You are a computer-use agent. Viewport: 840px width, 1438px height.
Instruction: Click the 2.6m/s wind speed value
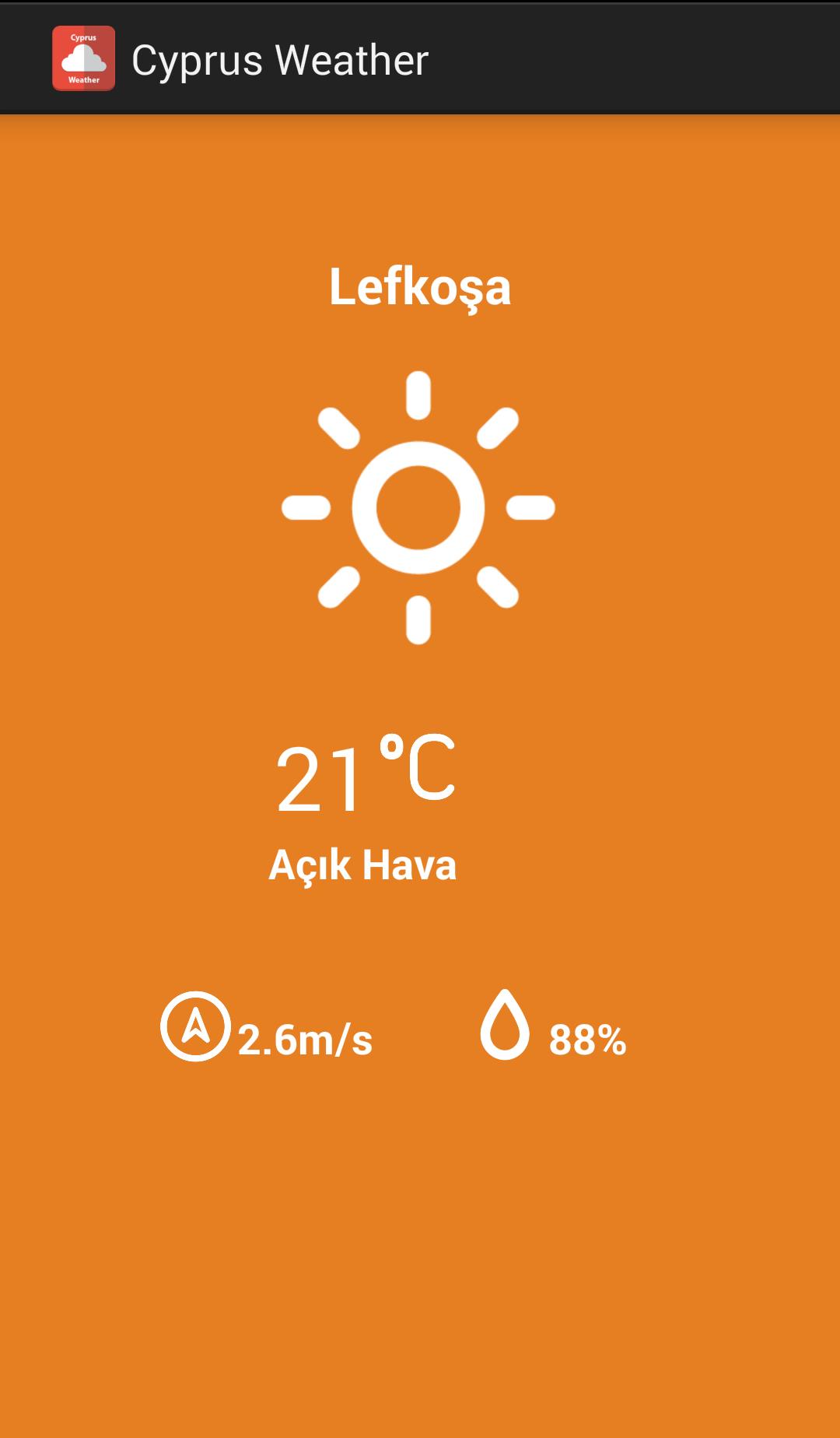[x=305, y=1039]
